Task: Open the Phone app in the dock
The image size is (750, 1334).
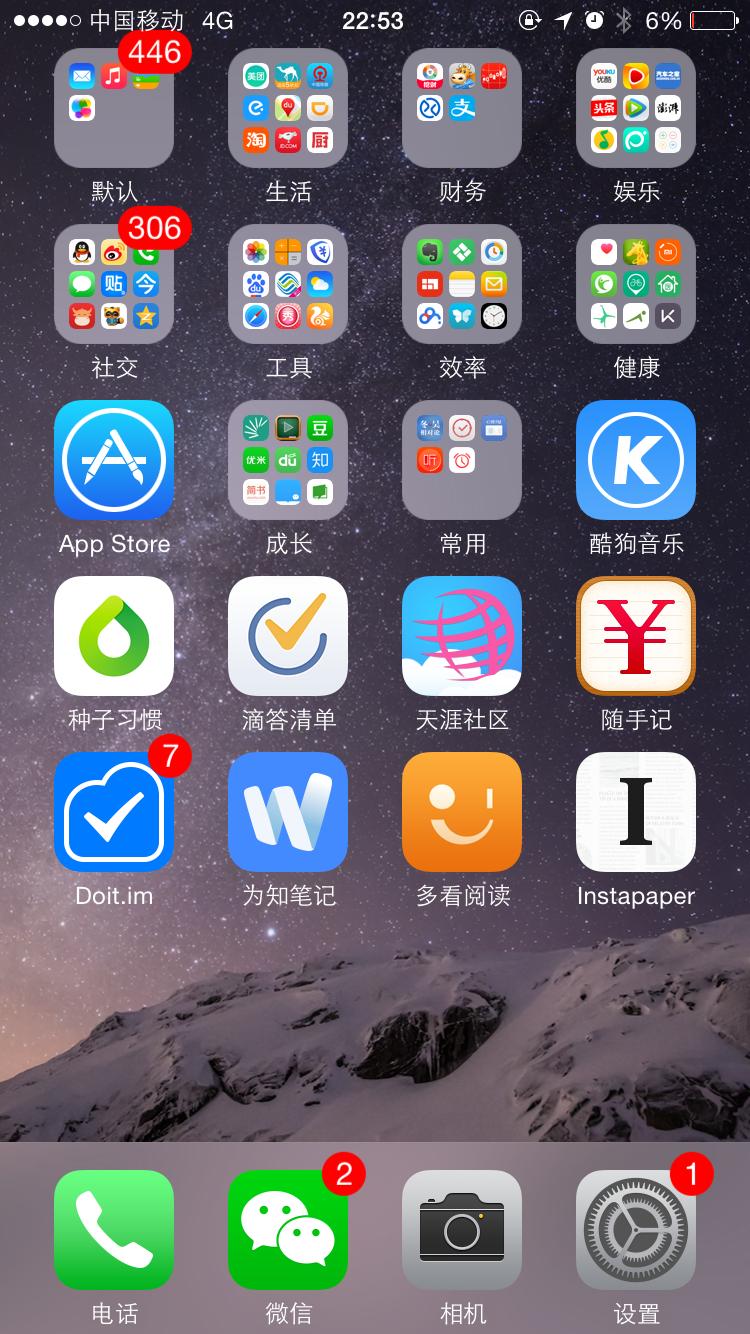Action: [114, 1230]
